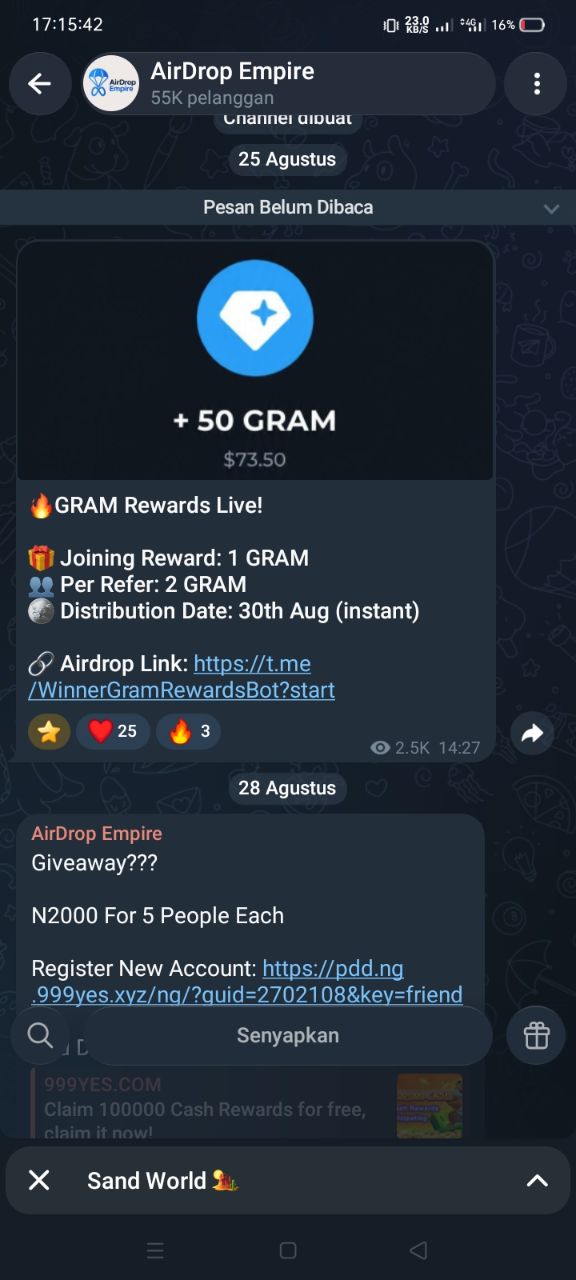Jump down via Pesan Belum Dibaca chevron

(551, 208)
